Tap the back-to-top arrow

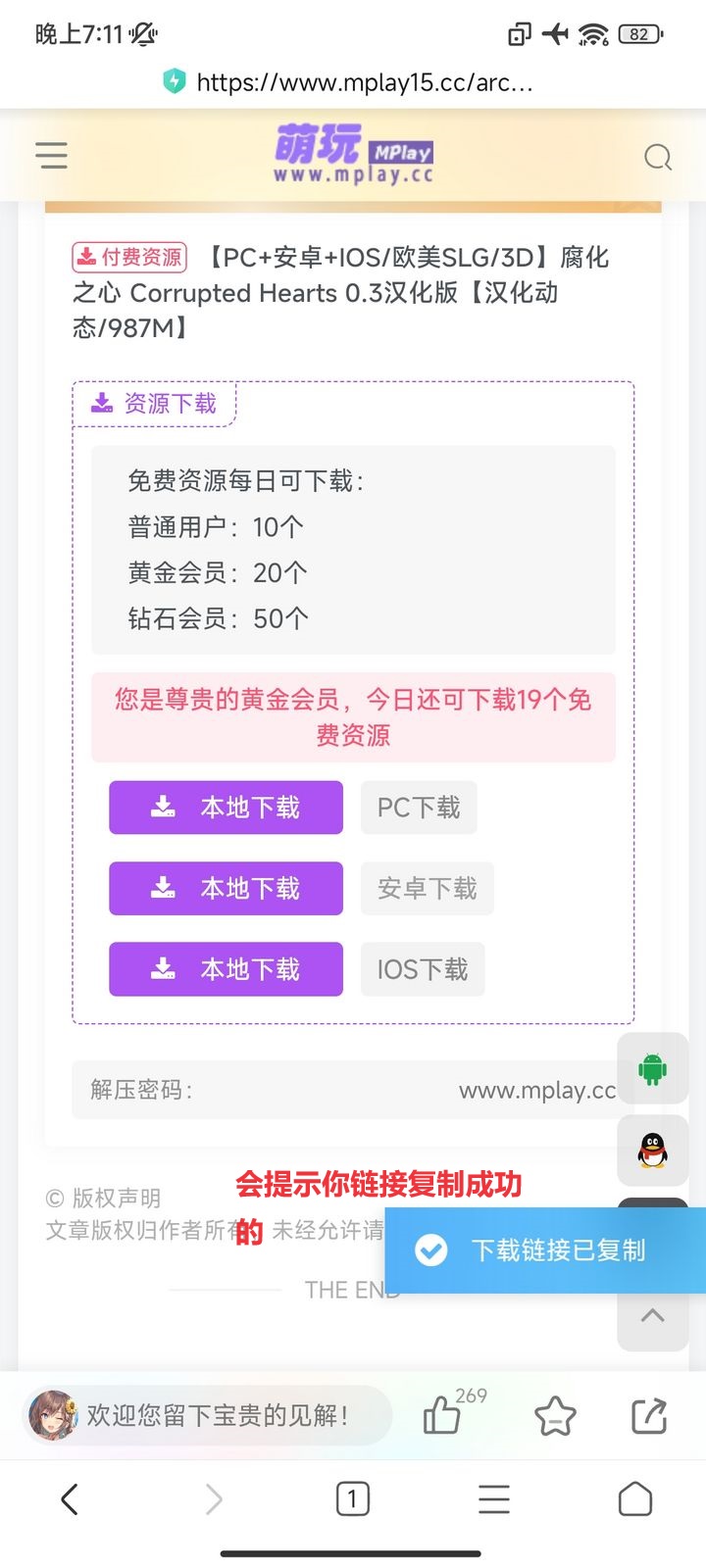(x=652, y=1316)
